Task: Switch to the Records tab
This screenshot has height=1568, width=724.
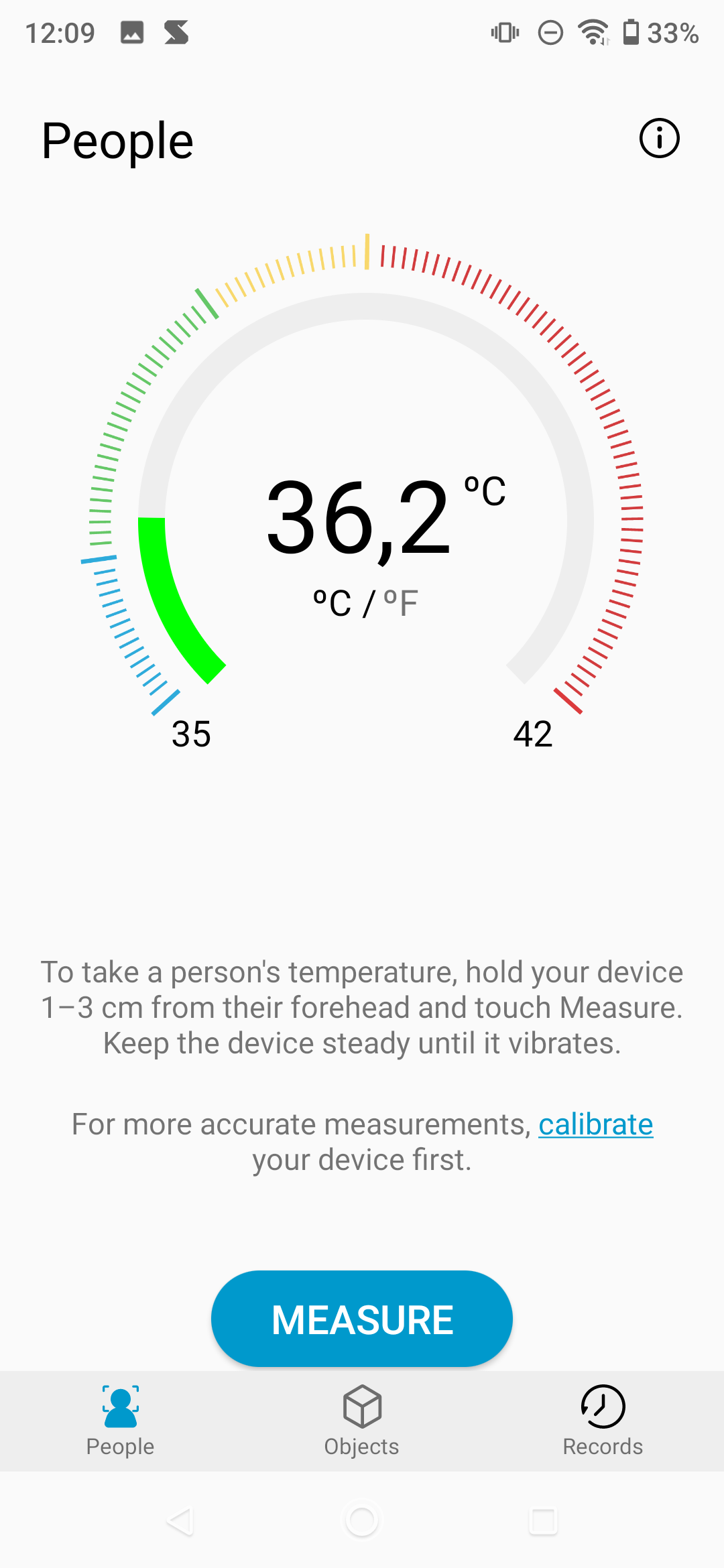Action: 603,1421
